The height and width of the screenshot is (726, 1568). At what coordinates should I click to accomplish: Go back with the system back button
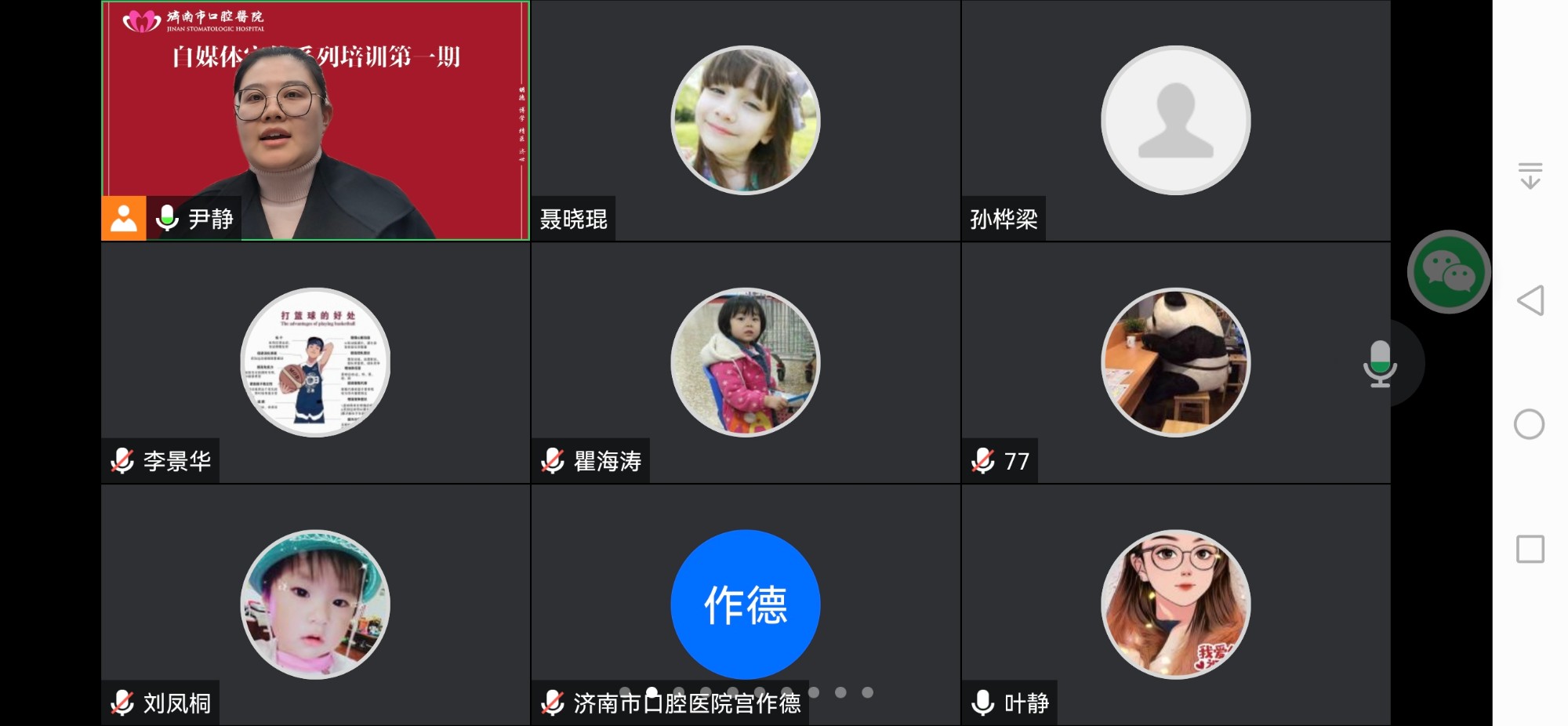click(1530, 300)
